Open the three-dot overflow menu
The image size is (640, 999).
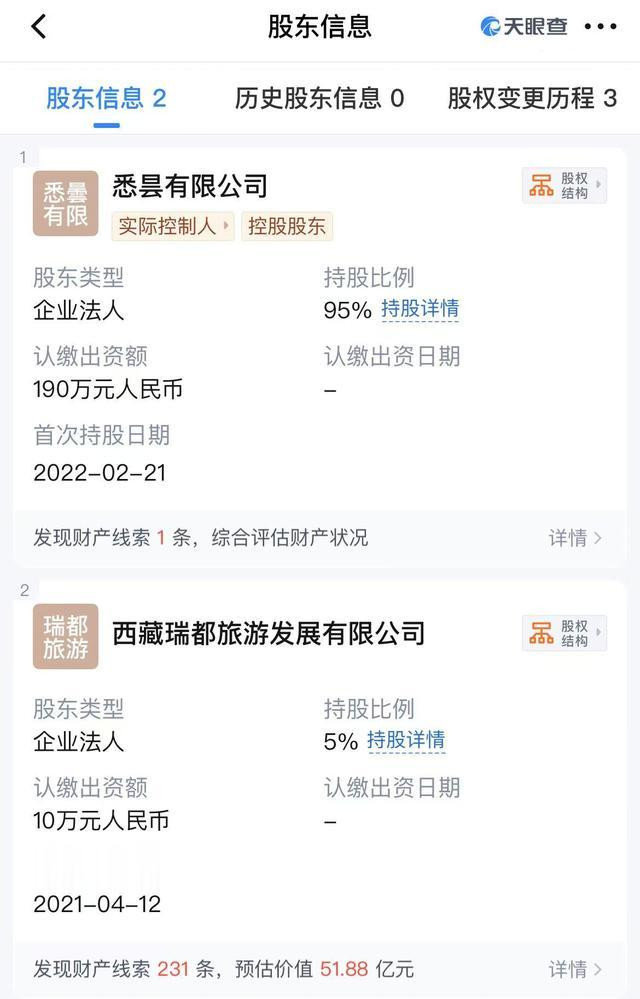pyautogui.click(x=600, y=27)
